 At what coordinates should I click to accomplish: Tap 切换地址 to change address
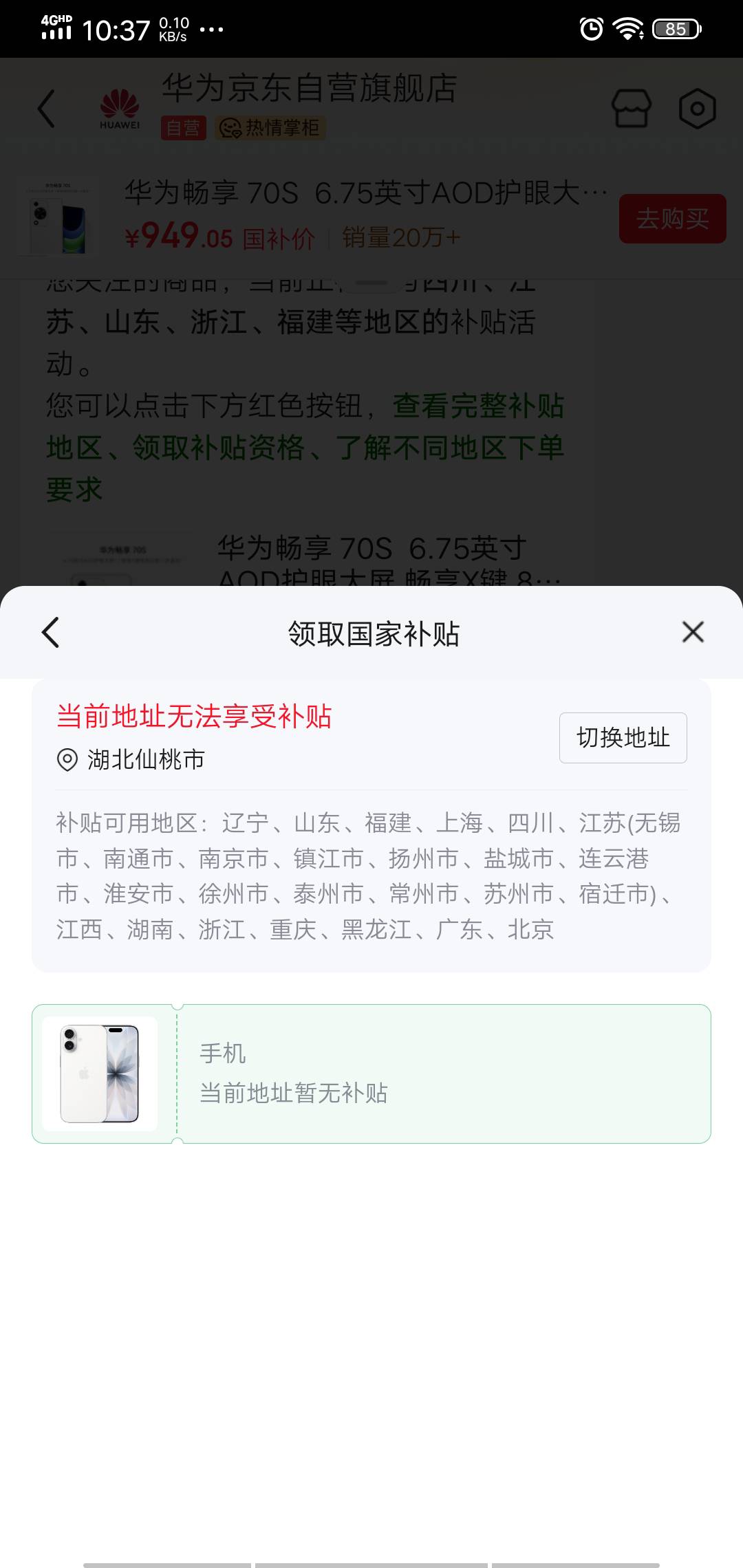(623, 738)
